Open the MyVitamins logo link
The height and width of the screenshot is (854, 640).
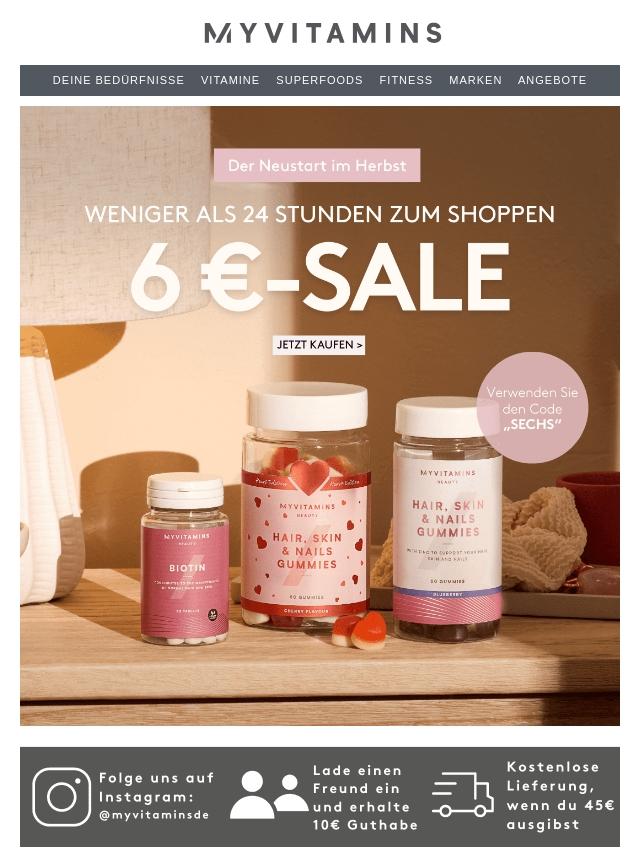323,33
